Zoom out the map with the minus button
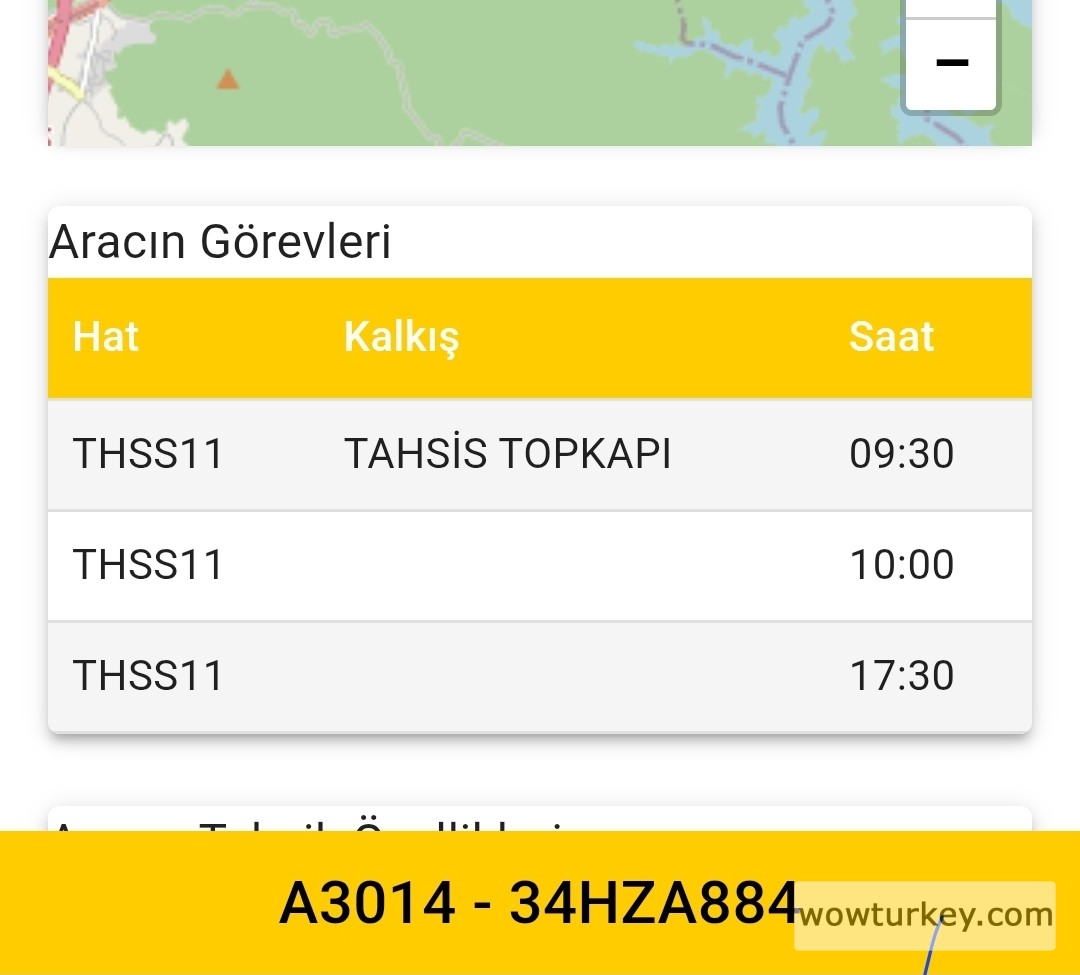This screenshot has height=975, width=1080. tap(951, 64)
